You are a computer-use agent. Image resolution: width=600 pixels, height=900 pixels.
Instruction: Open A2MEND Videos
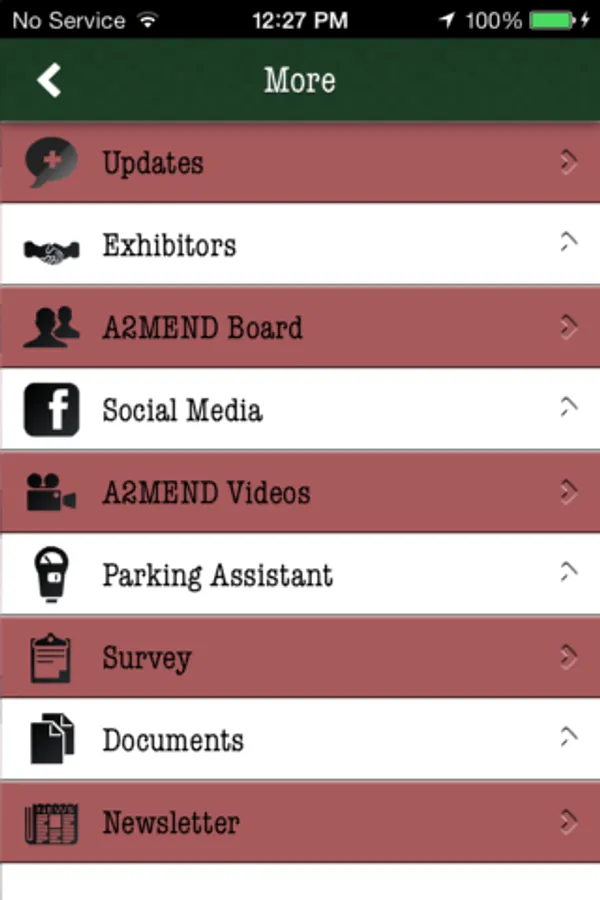click(300, 492)
